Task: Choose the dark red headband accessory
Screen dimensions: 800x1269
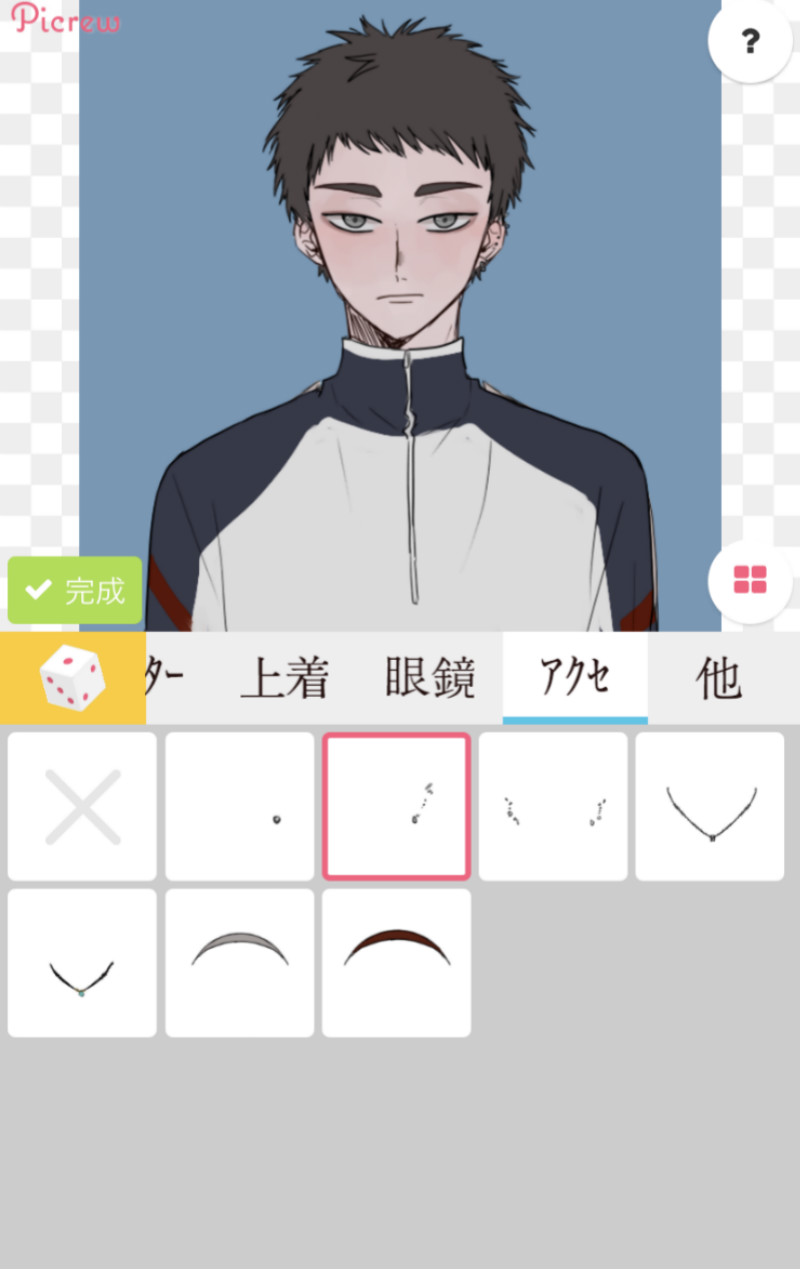Action: (x=396, y=963)
